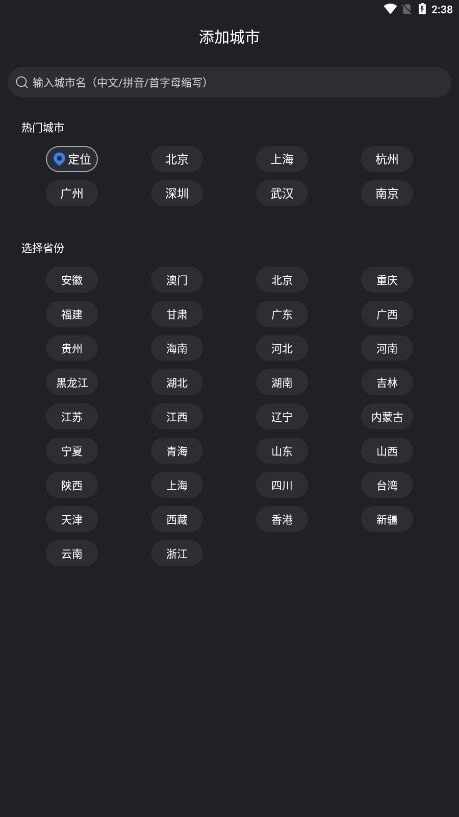Open the 安徽 province

point(72,280)
